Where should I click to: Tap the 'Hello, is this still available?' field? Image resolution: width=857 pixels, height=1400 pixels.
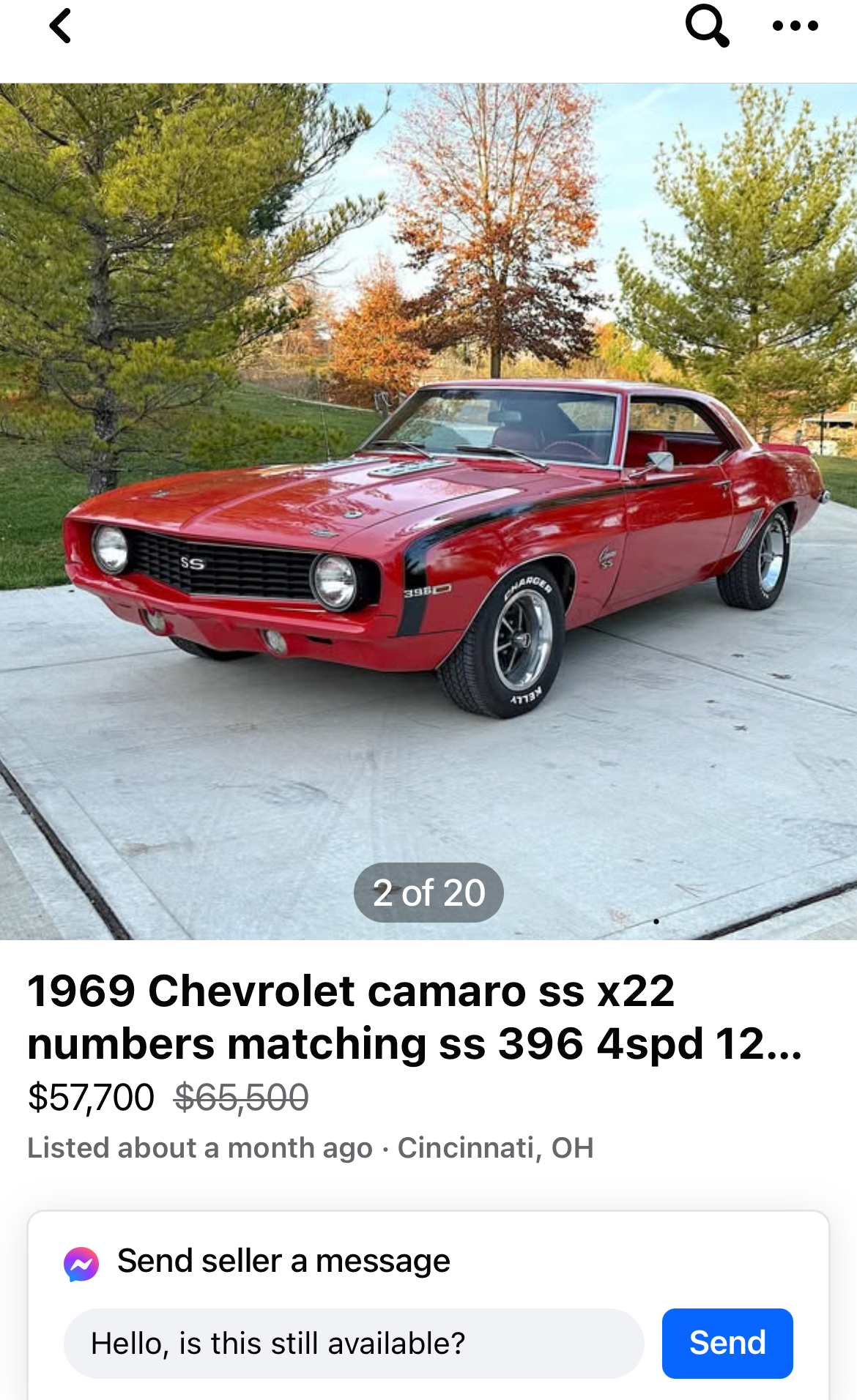[353, 1344]
